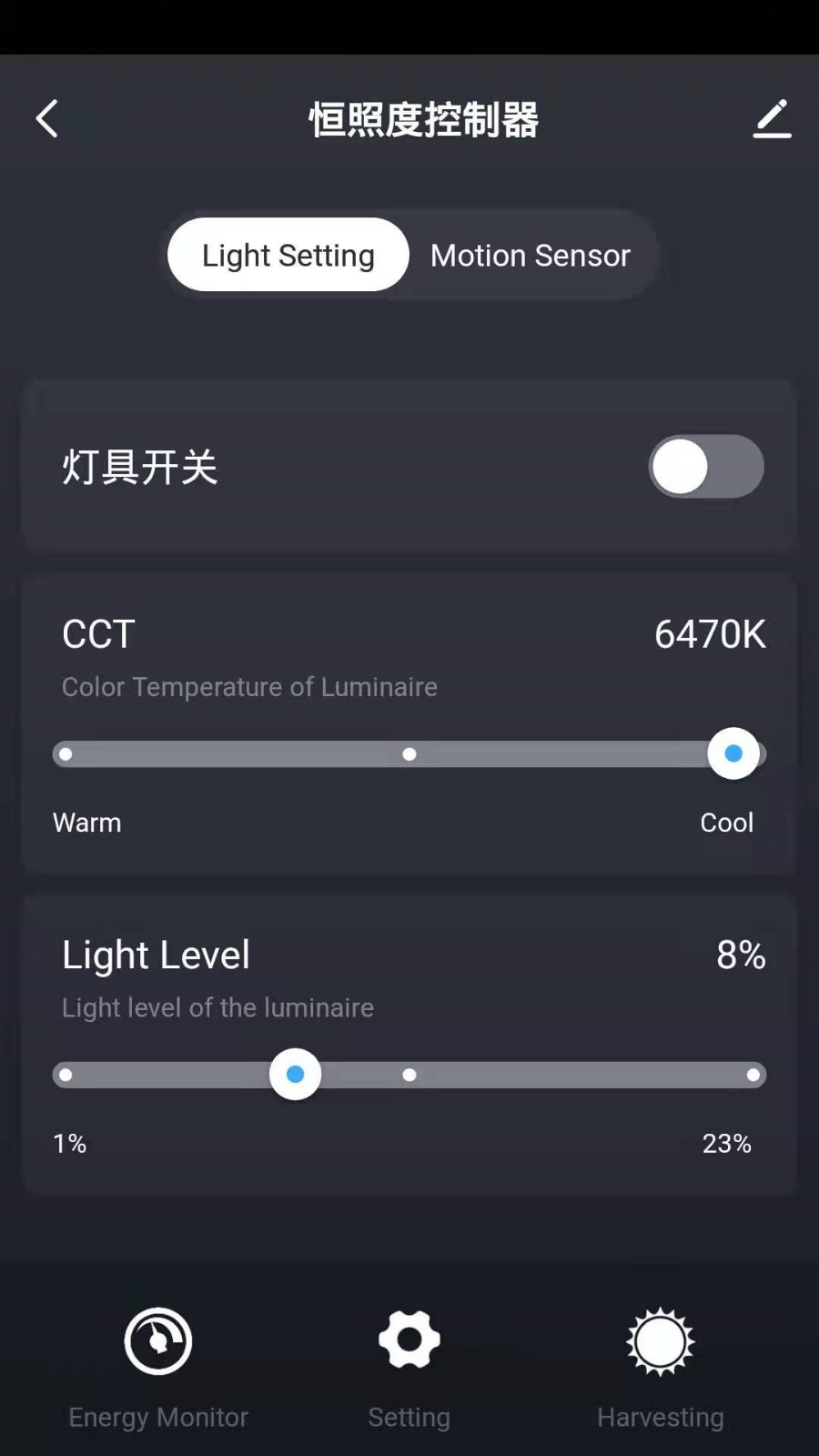Tap the Energy Monitor label
The height and width of the screenshot is (1456, 819).
(x=157, y=1417)
